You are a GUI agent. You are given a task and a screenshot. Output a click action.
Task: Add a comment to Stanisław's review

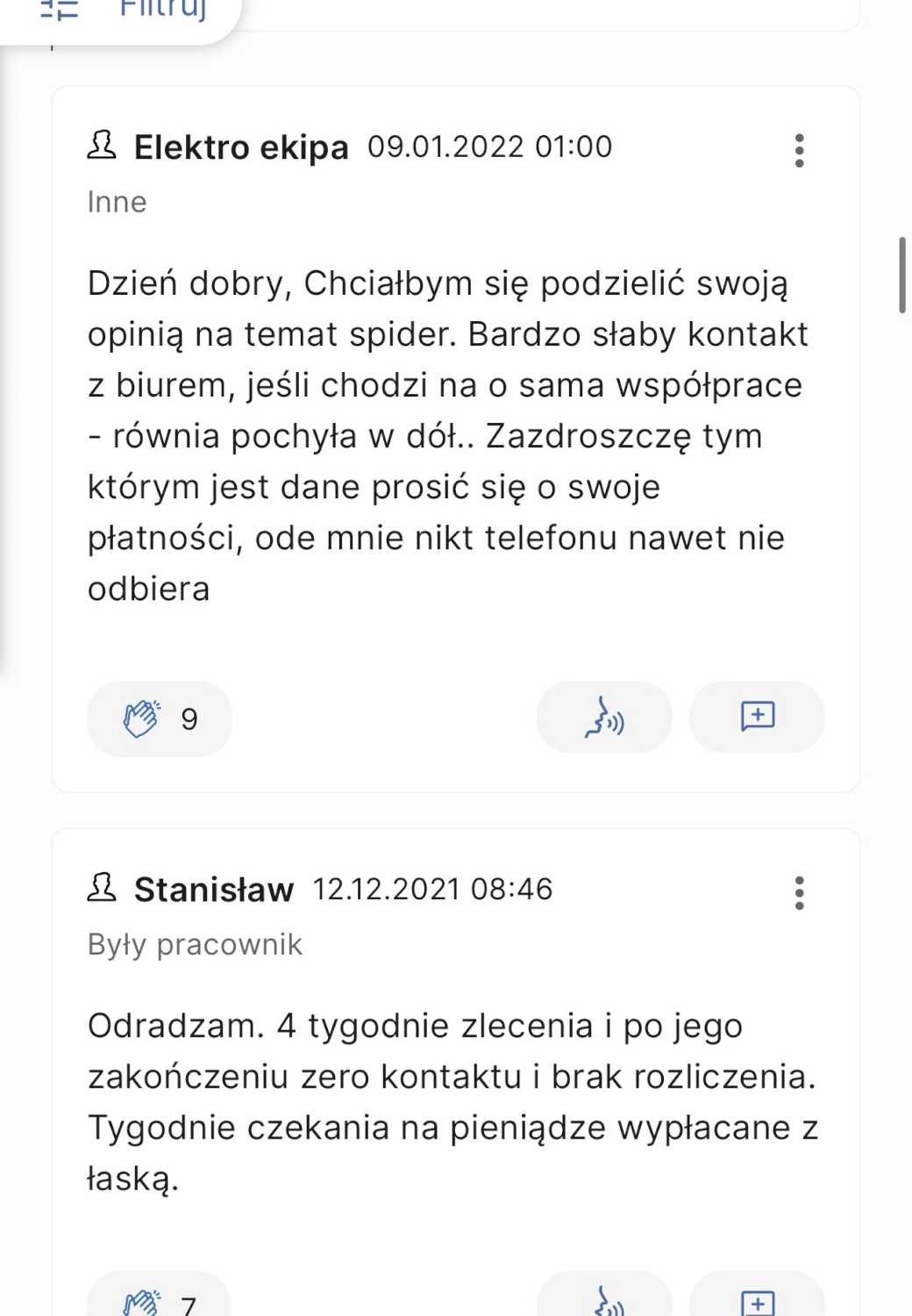[757, 1300]
